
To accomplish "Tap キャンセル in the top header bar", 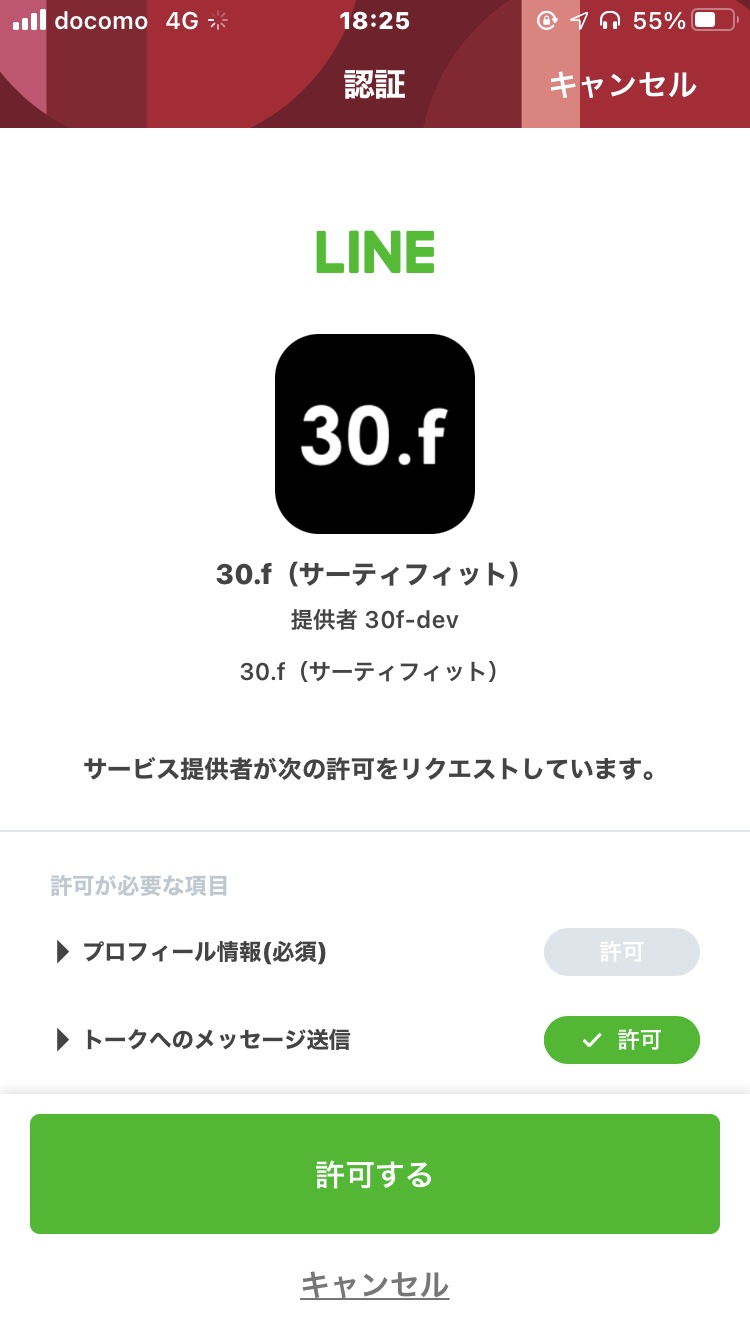I will click(x=622, y=85).
